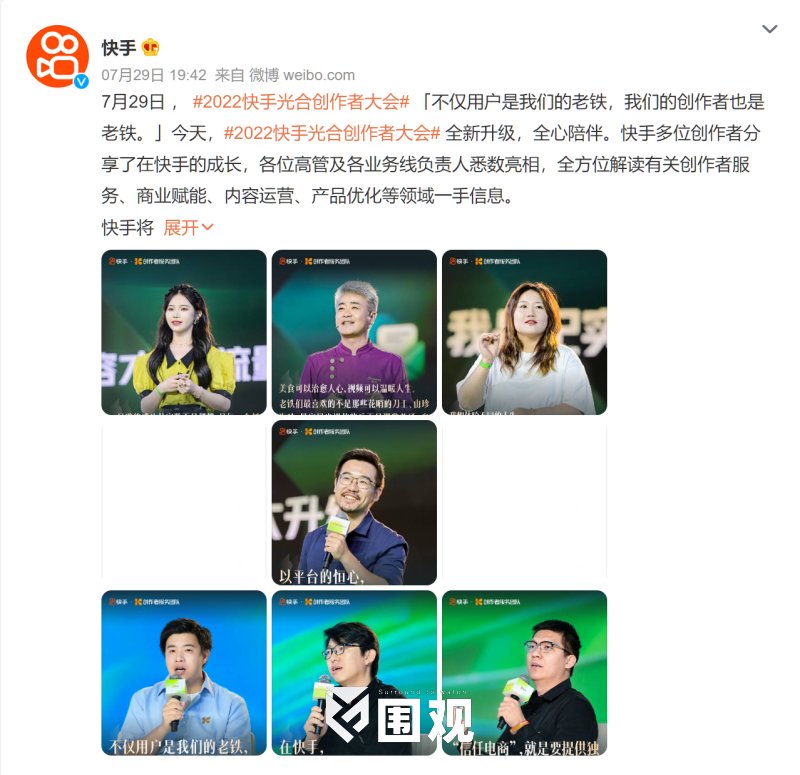This screenshot has height=775, width=800.
Task: Open the hashtag after 今天
Action: coord(332,132)
